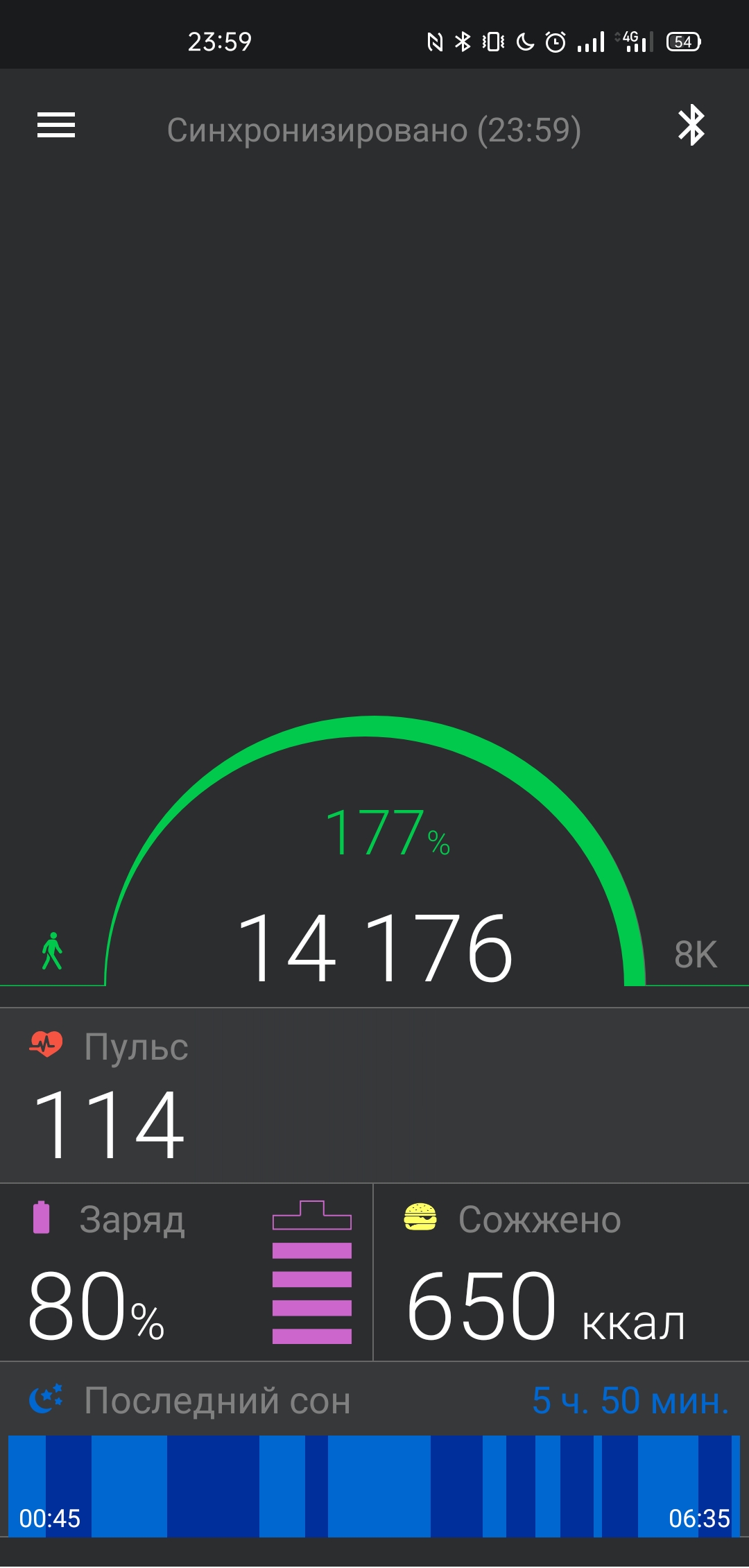Image resolution: width=749 pixels, height=1568 pixels.
Task: Open the hamburger drawer menu
Action: (x=56, y=126)
